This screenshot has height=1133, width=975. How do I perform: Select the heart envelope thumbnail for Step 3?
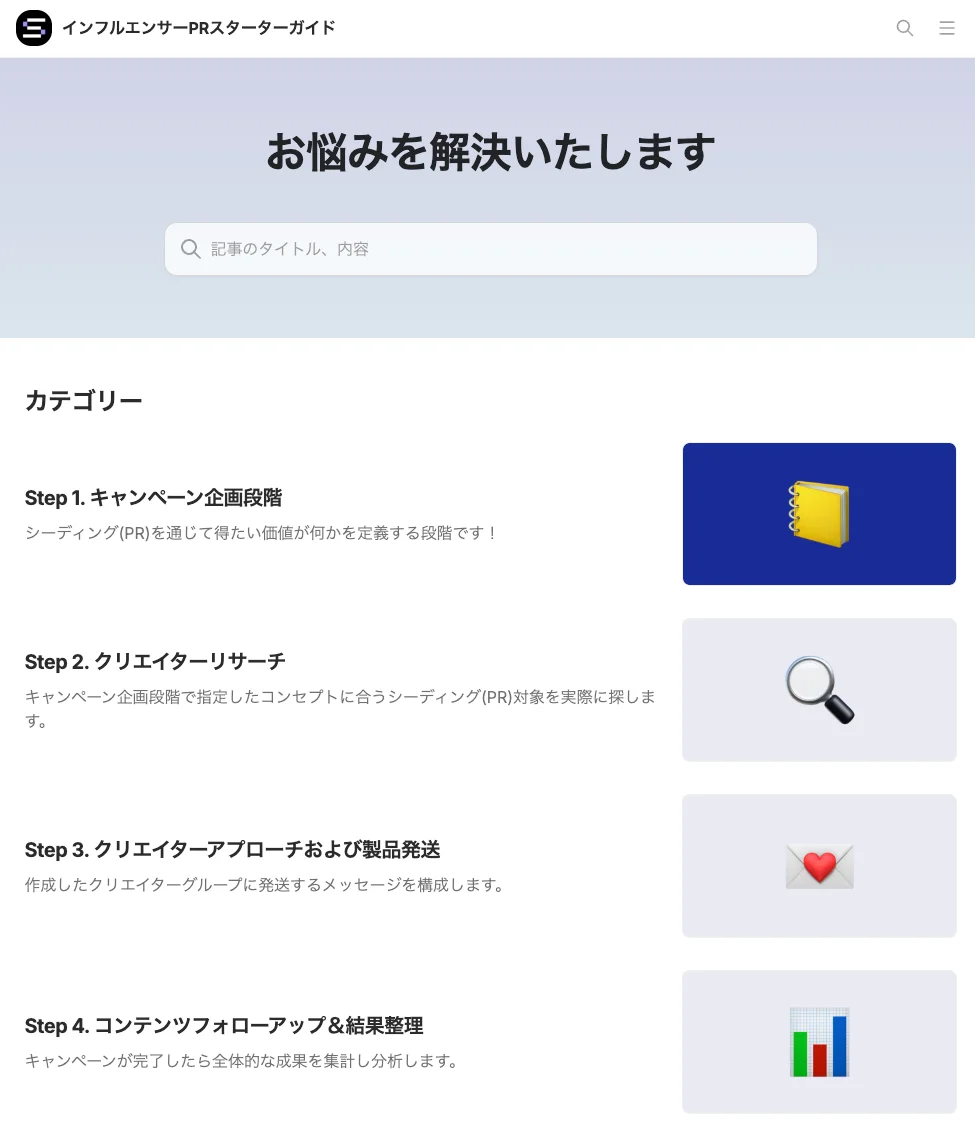click(819, 866)
